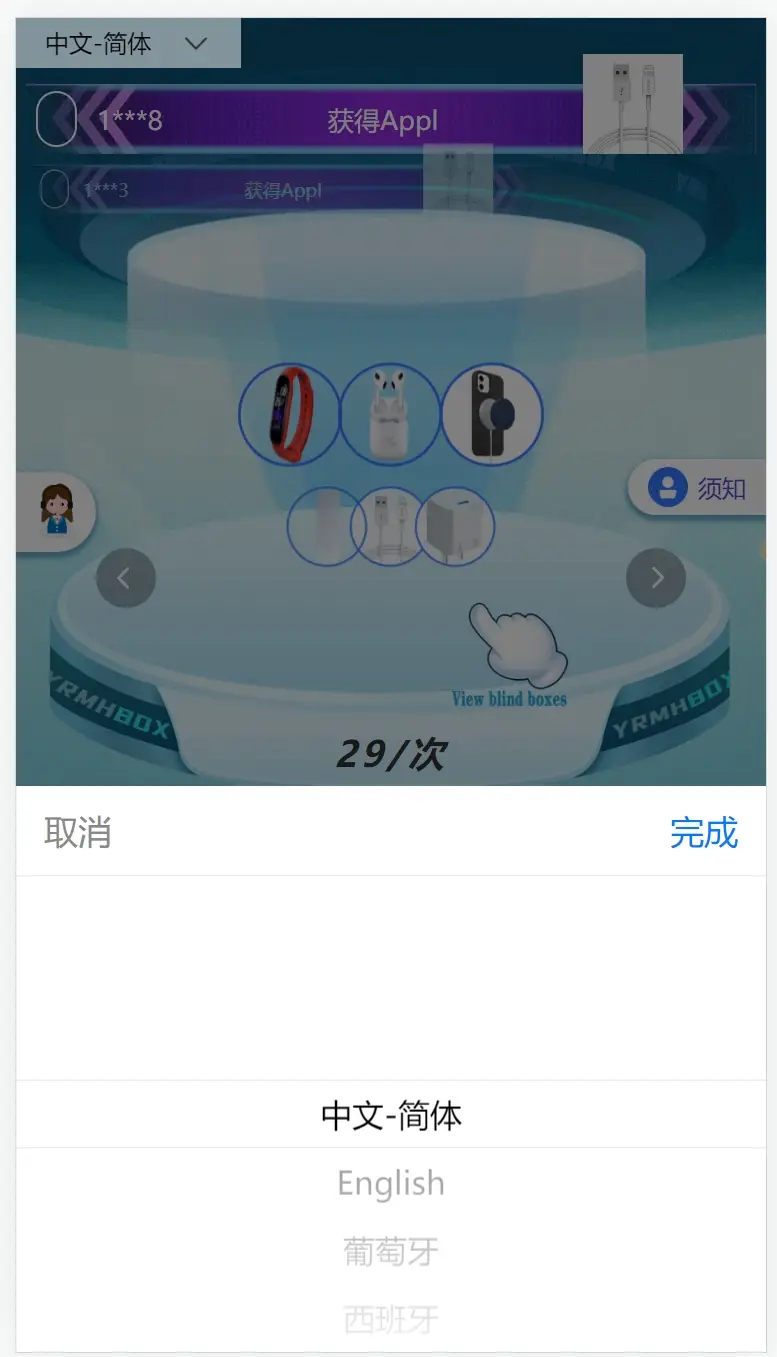Viewport: 777px width, 1357px height.
Task: Open the 须知 notice button
Action: (698, 488)
